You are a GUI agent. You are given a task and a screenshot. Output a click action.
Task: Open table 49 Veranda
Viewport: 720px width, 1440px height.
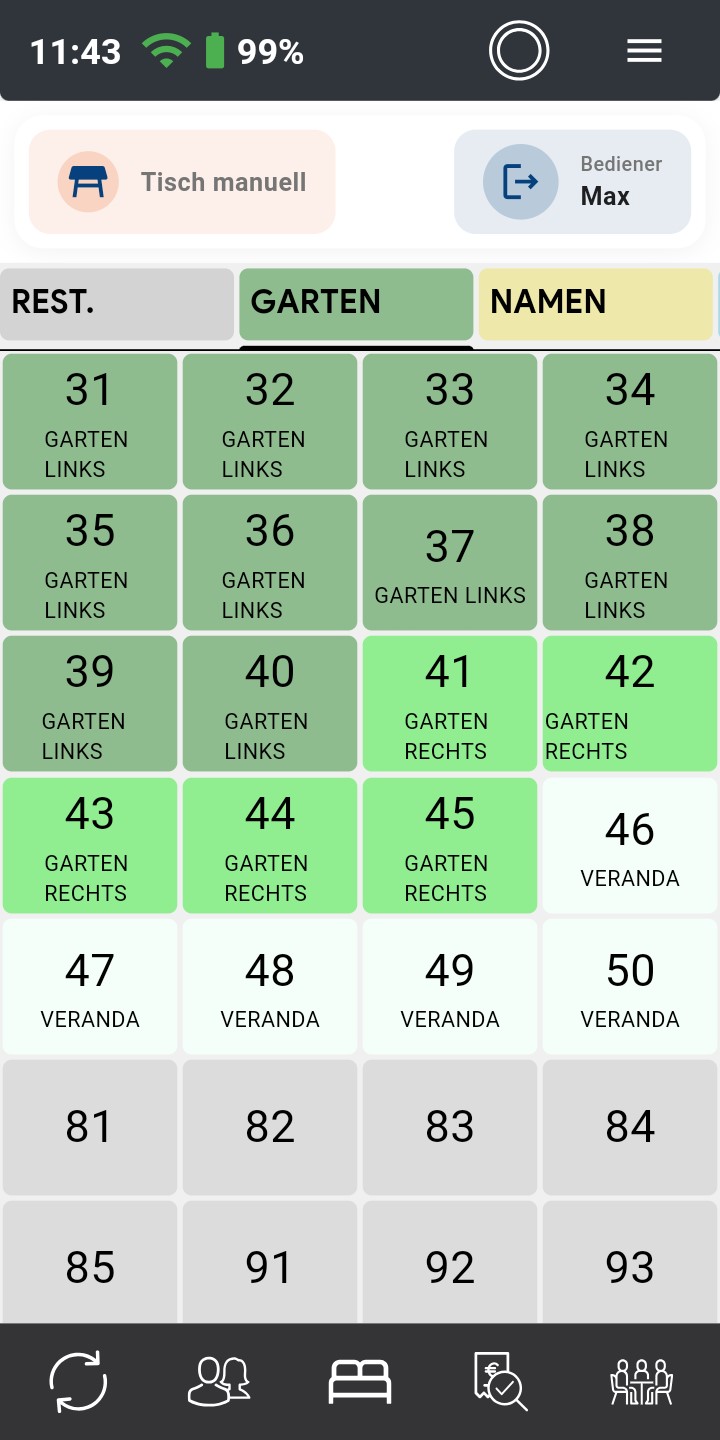coord(450,986)
